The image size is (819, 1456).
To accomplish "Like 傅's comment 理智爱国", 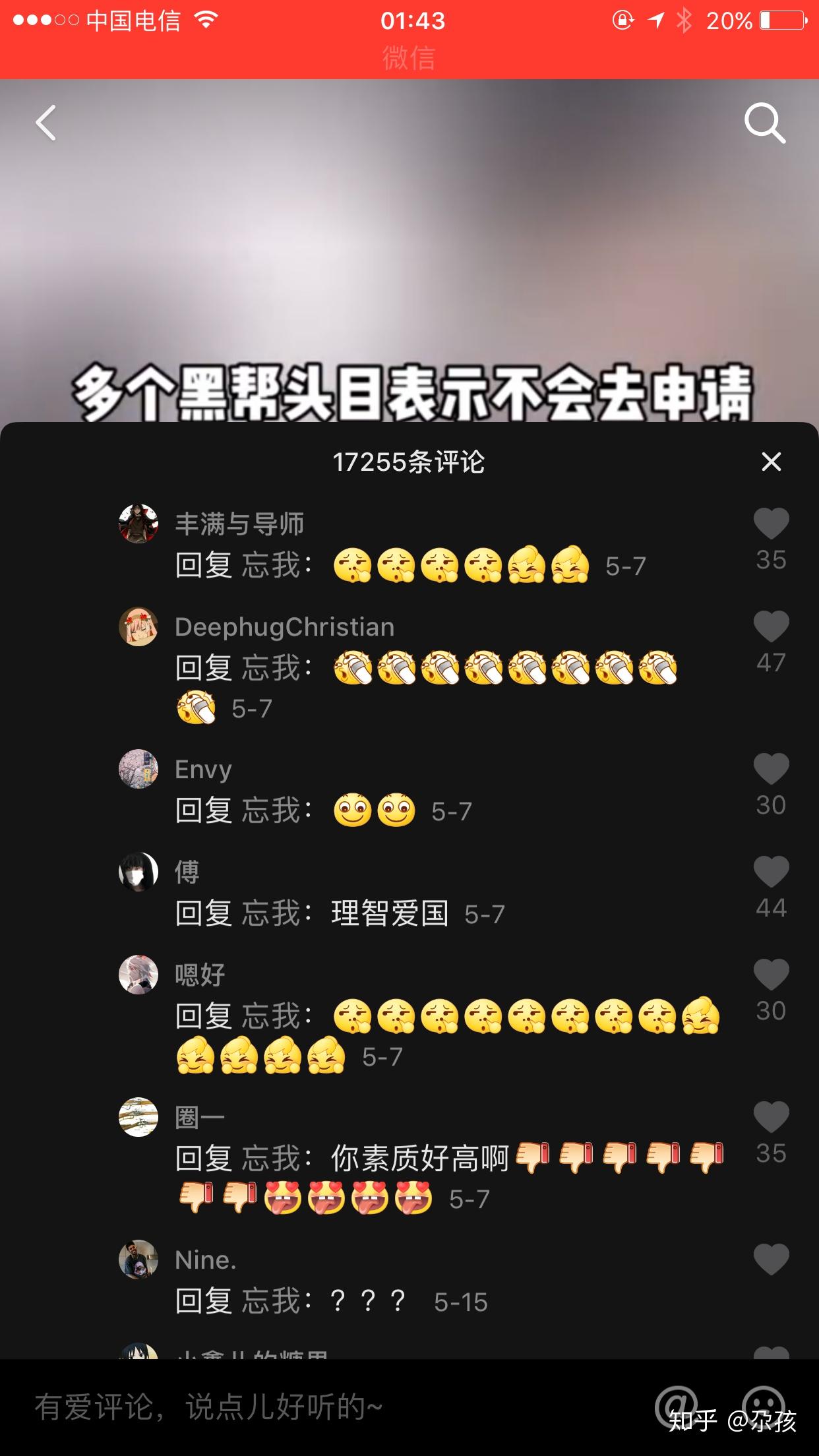I will pos(771,872).
